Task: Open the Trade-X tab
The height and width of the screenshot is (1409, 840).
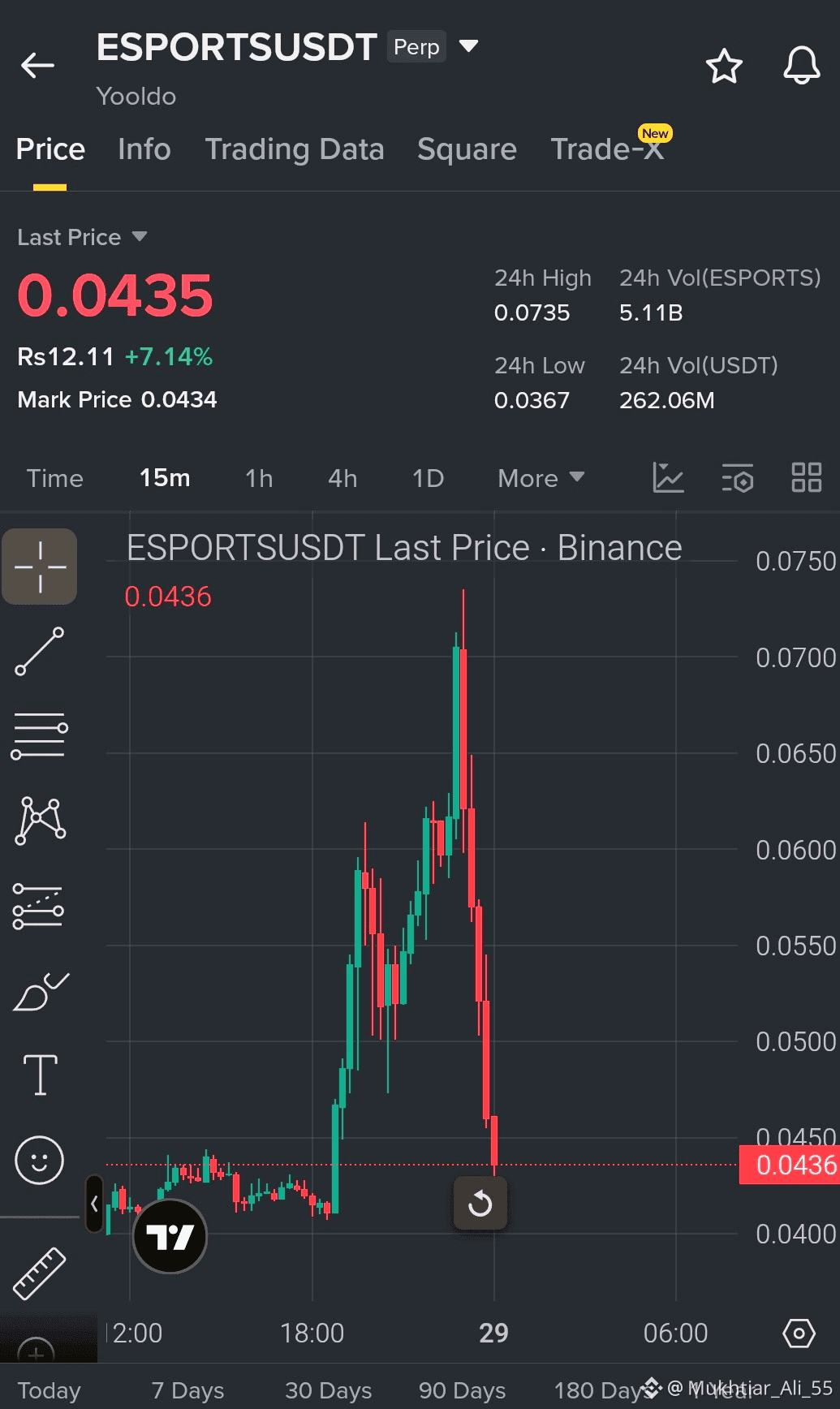Action: pos(607,149)
